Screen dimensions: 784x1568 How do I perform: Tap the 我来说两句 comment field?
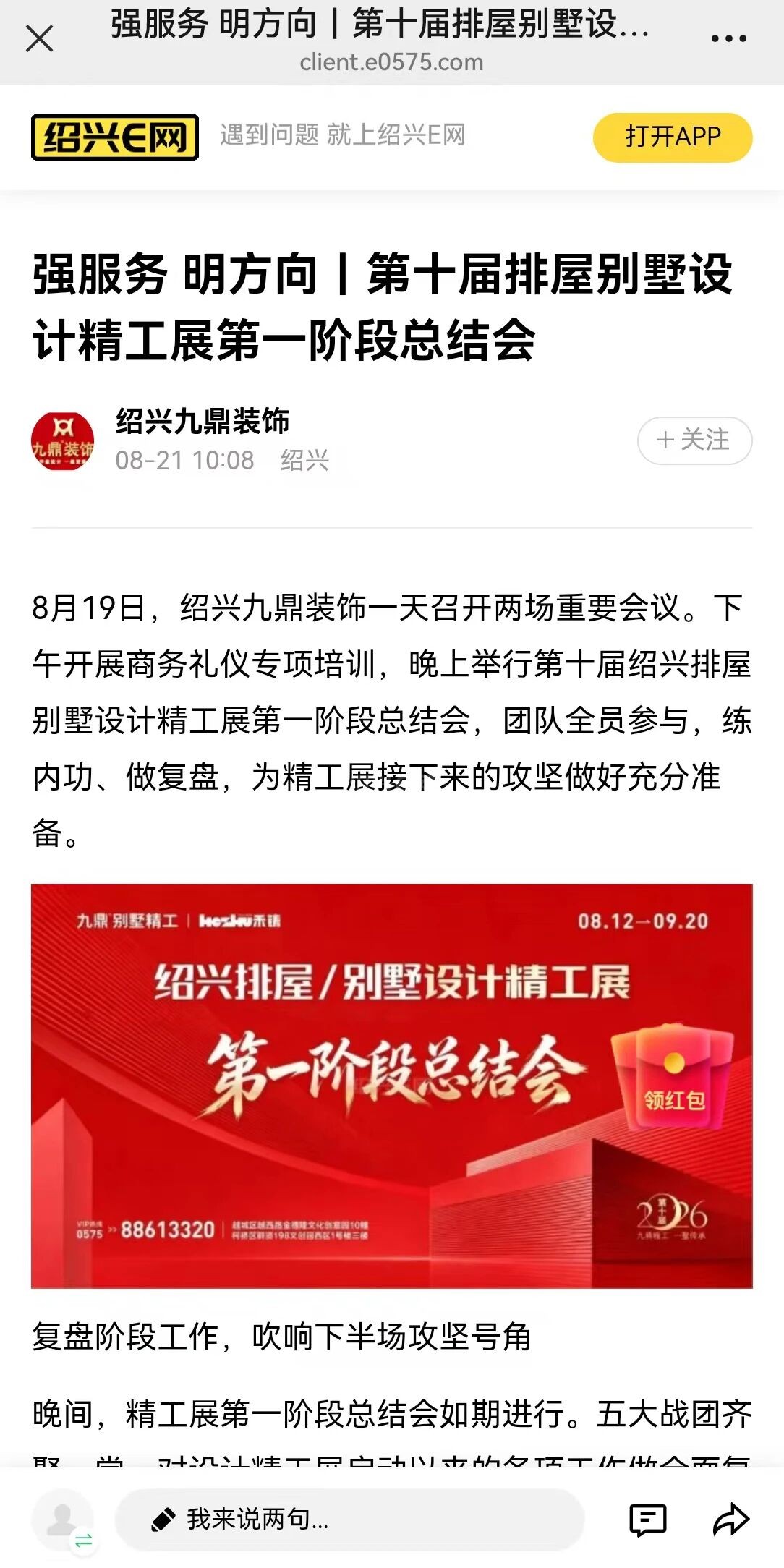pos(349,1519)
